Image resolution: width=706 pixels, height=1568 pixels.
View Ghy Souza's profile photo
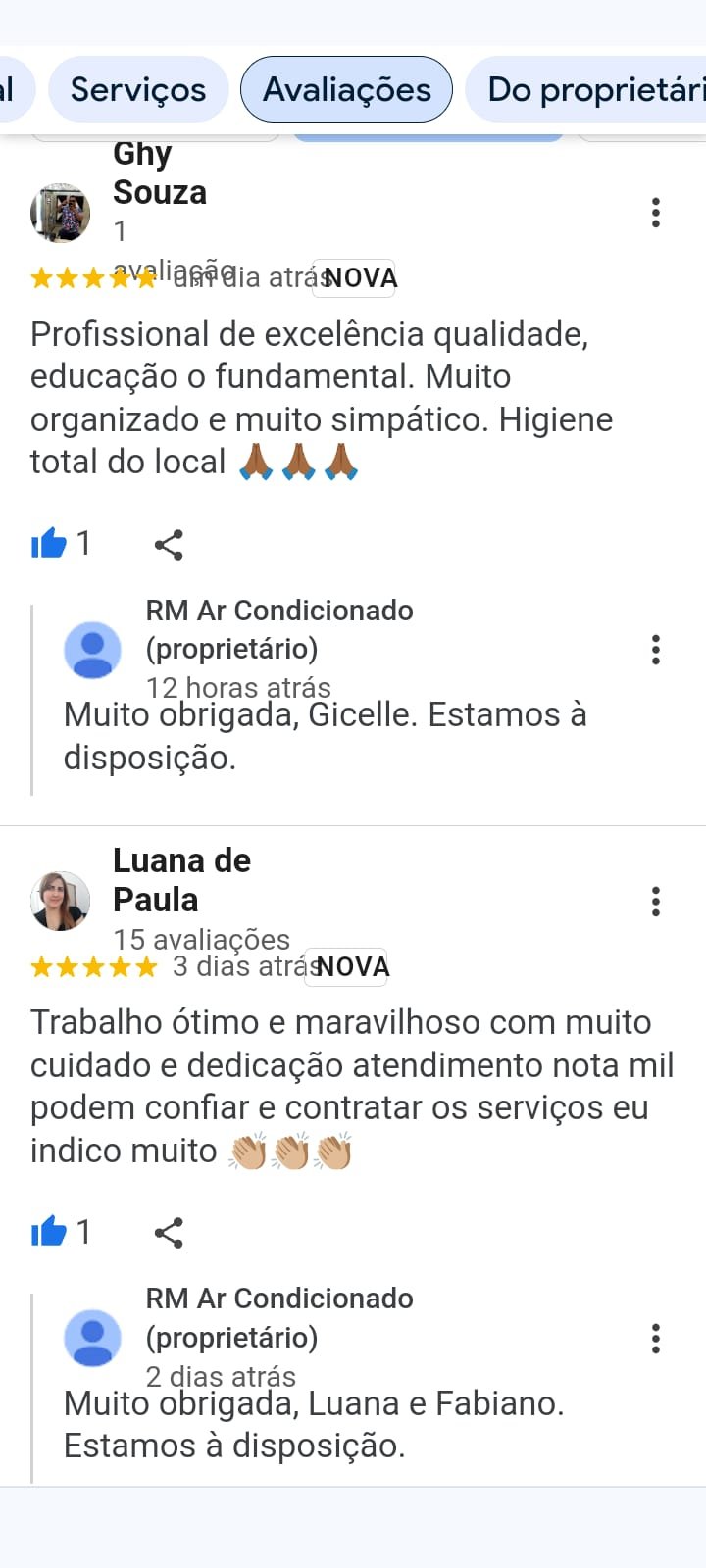pos(61,213)
